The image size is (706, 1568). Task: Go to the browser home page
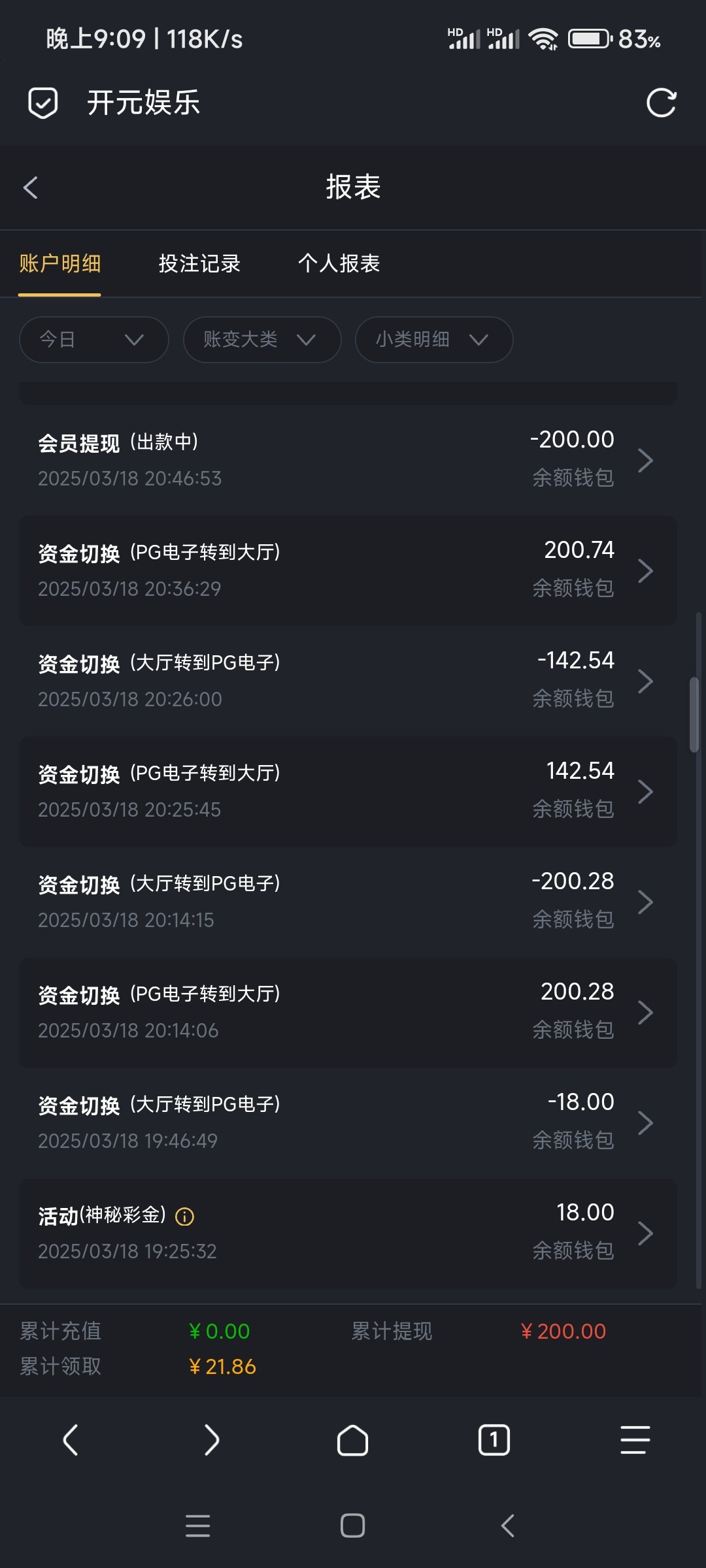352,1440
